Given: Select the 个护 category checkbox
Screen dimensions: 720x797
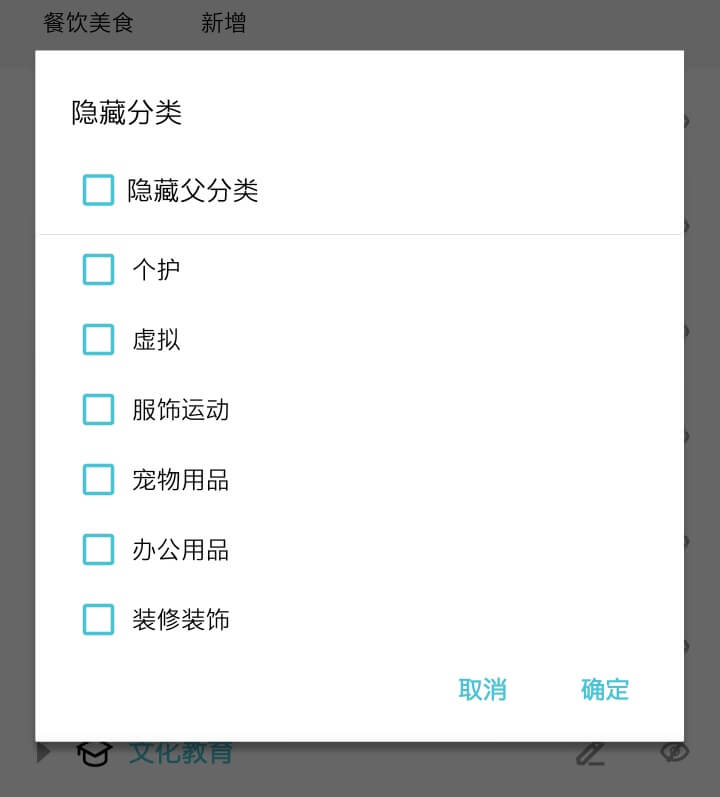Looking at the screenshot, I should coord(98,269).
